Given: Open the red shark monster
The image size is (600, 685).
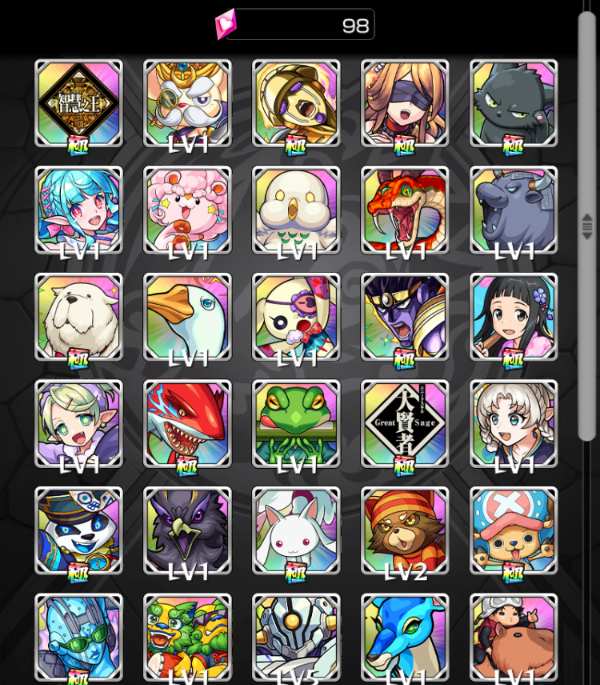Looking at the screenshot, I should 187,424.
